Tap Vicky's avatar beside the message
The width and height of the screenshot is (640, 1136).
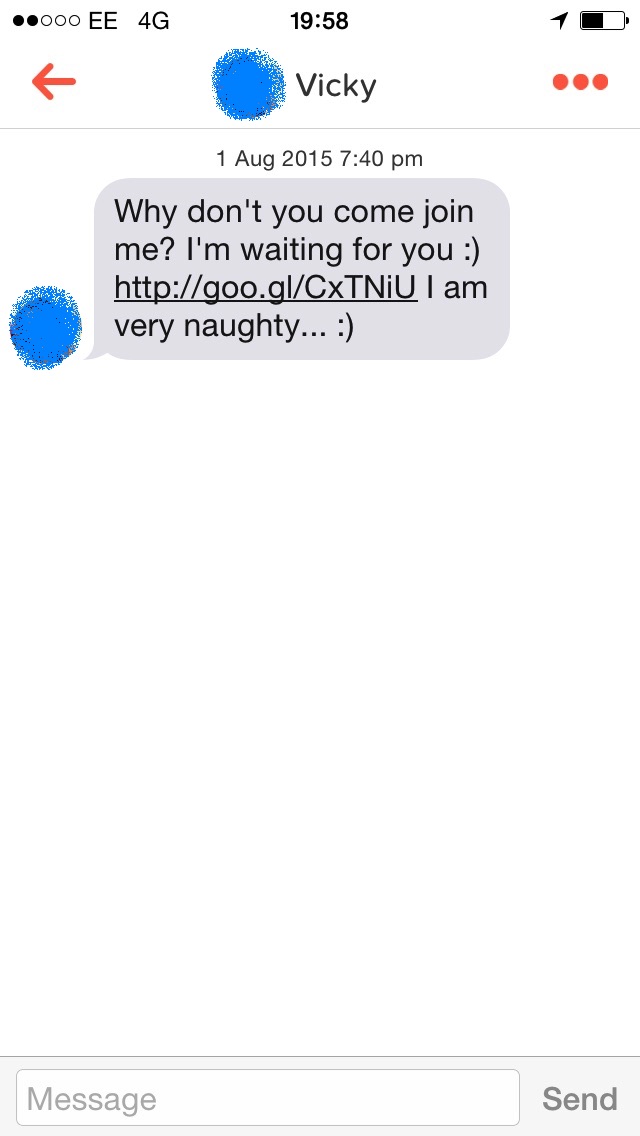[x=45, y=327]
